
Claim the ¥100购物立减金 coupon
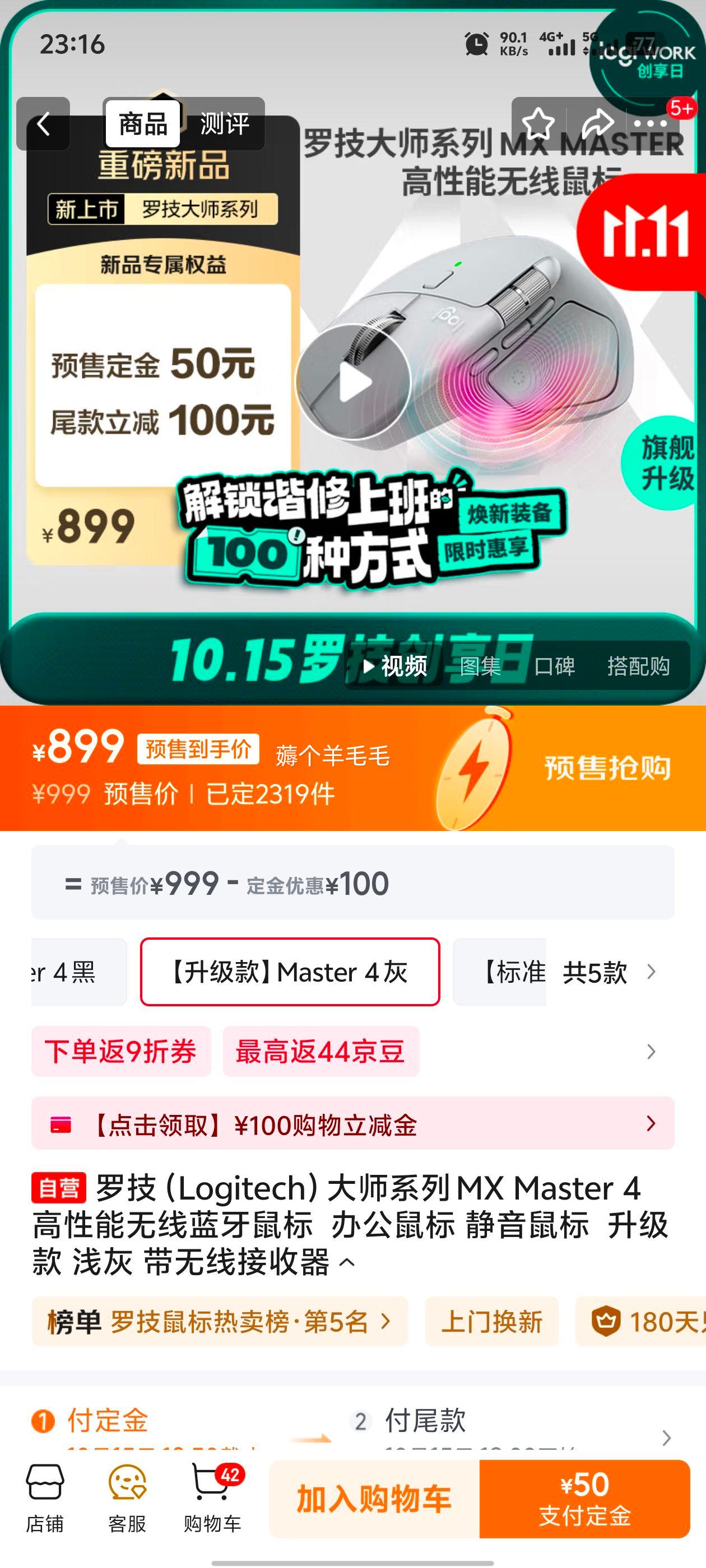[x=352, y=1124]
